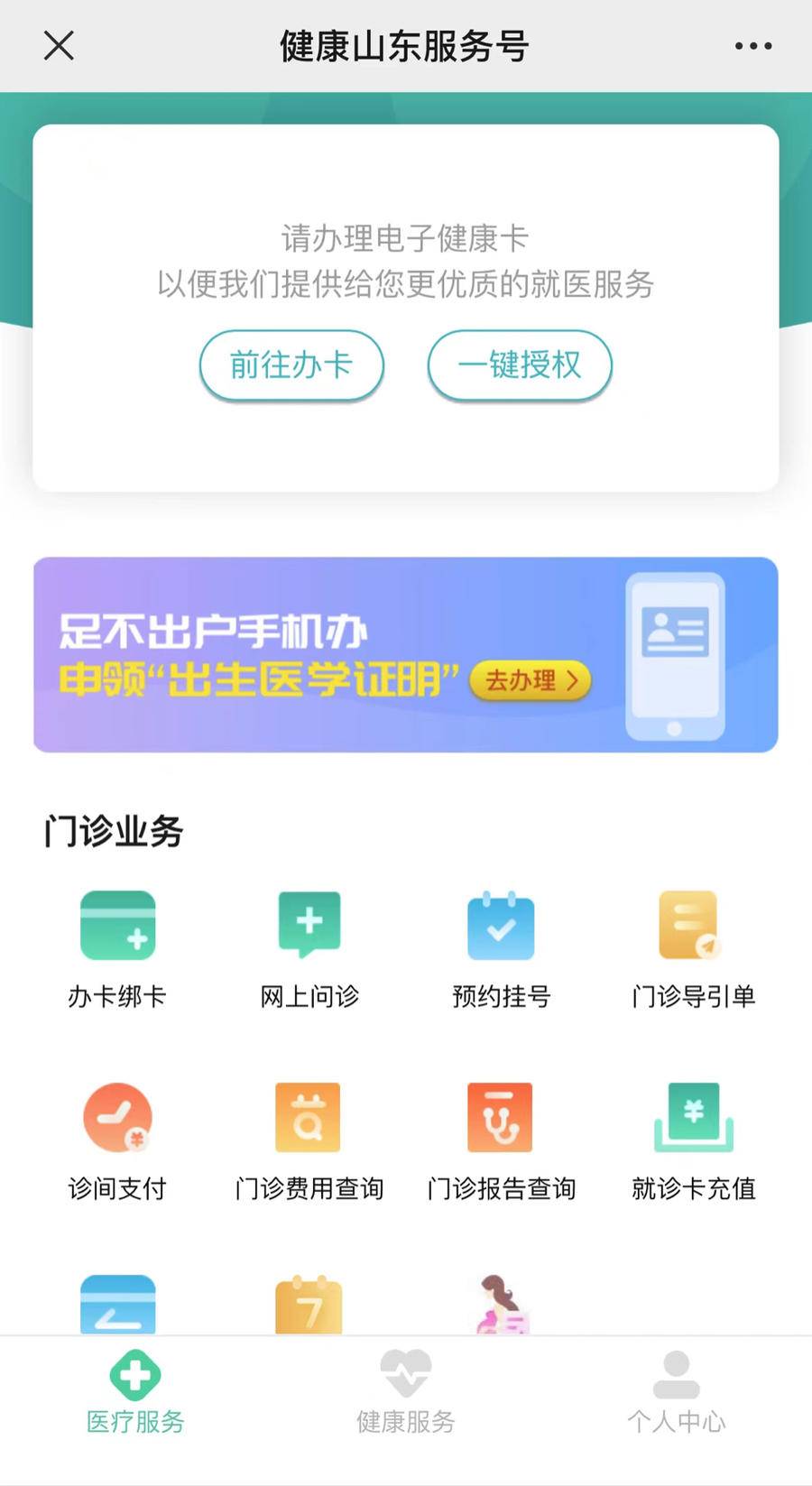Open 门诊费用查询 fee inquiry

pyautogui.click(x=309, y=1117)
